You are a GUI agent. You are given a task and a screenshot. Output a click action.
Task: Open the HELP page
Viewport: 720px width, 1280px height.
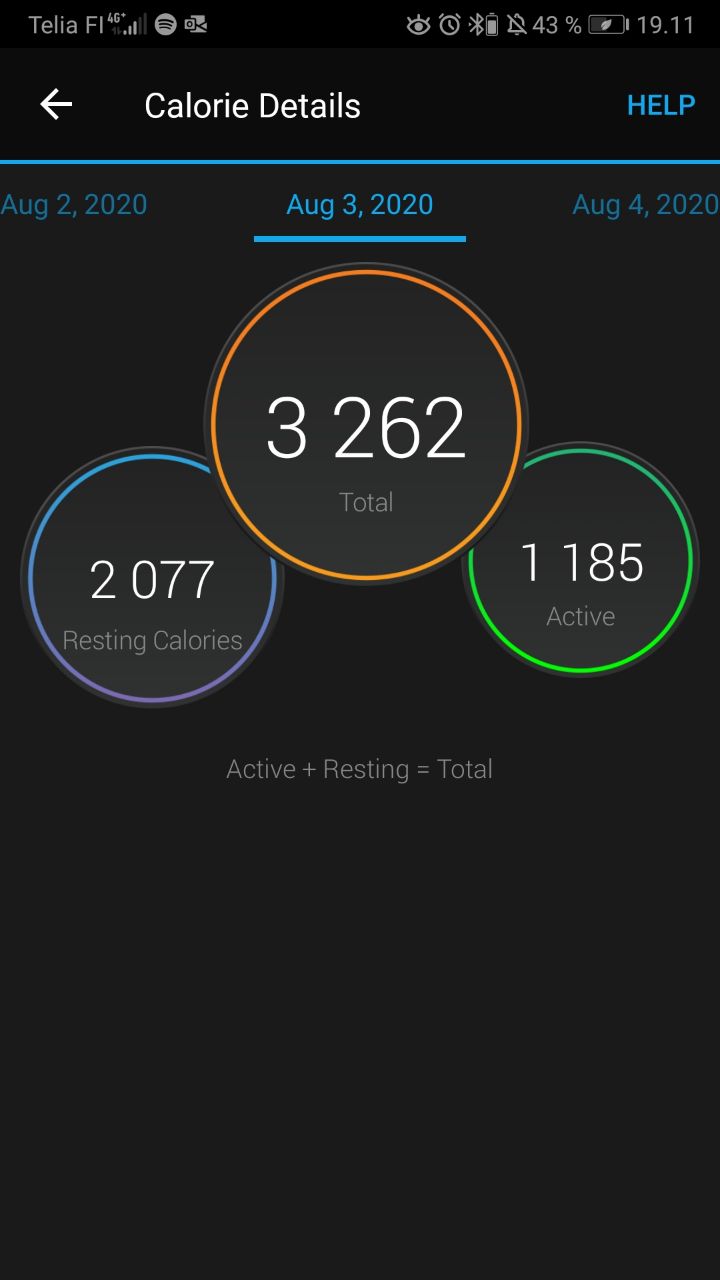tap(661, 106)
